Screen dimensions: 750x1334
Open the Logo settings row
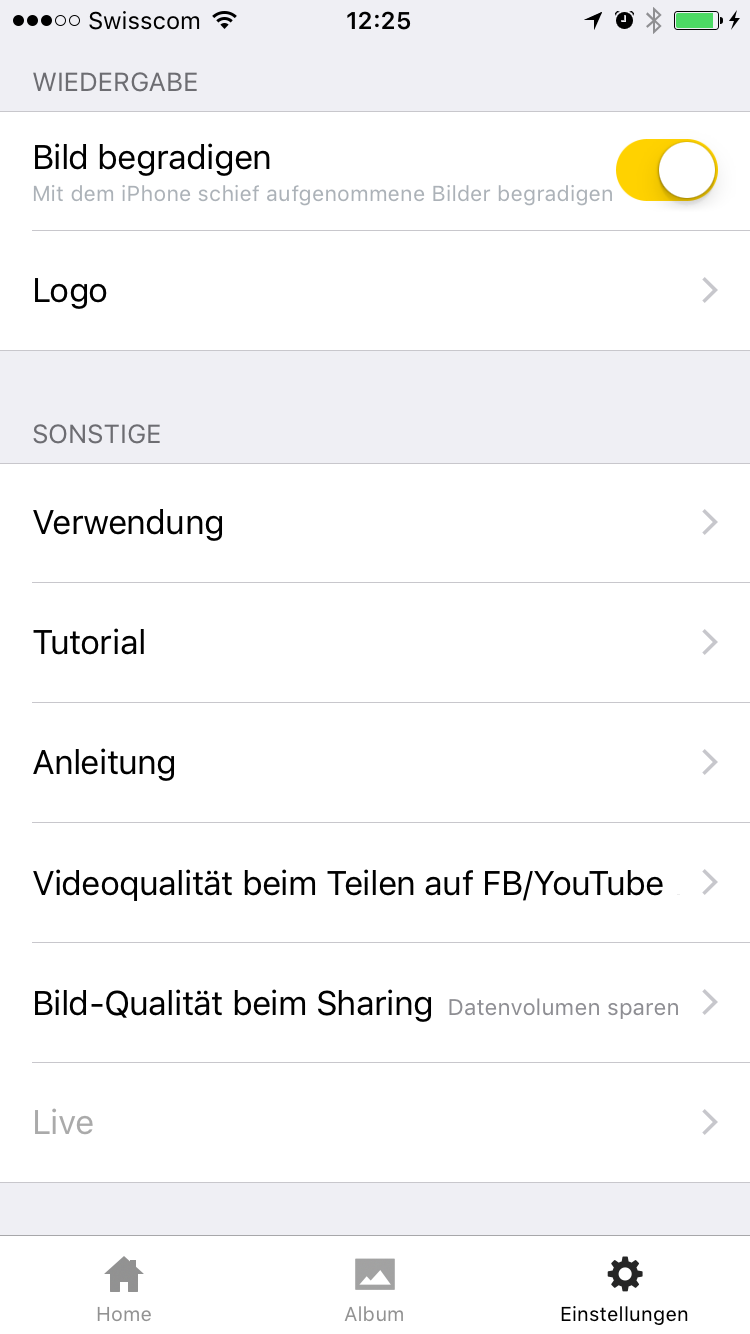(375, 291)
